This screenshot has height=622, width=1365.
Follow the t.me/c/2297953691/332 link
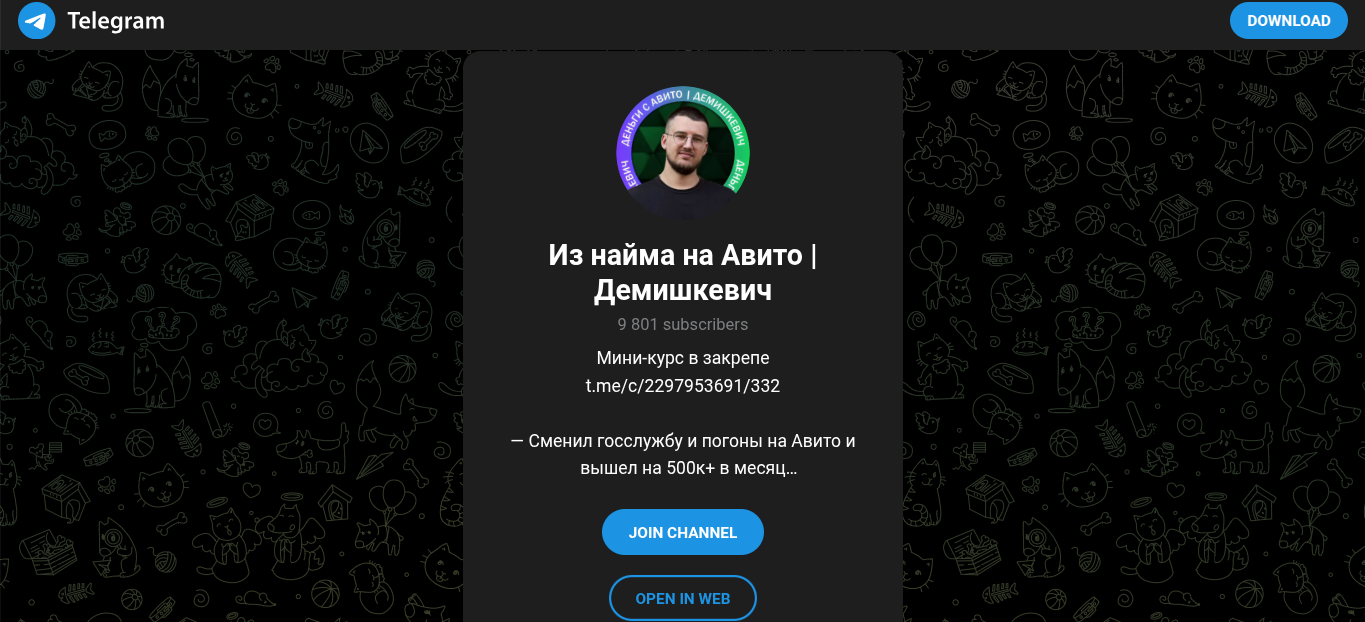tap(682, 386)
